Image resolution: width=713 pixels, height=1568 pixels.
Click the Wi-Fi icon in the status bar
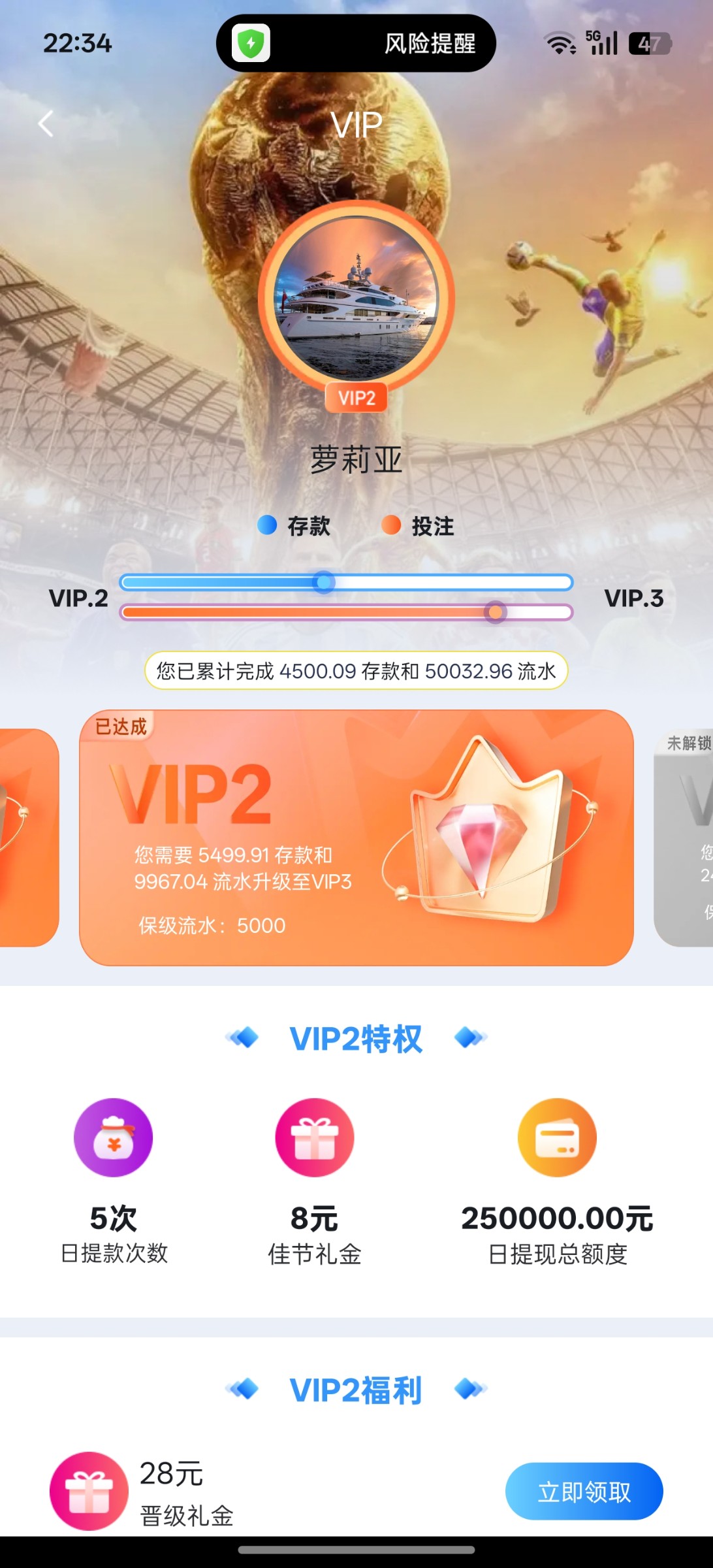click(x=558, y=44)
